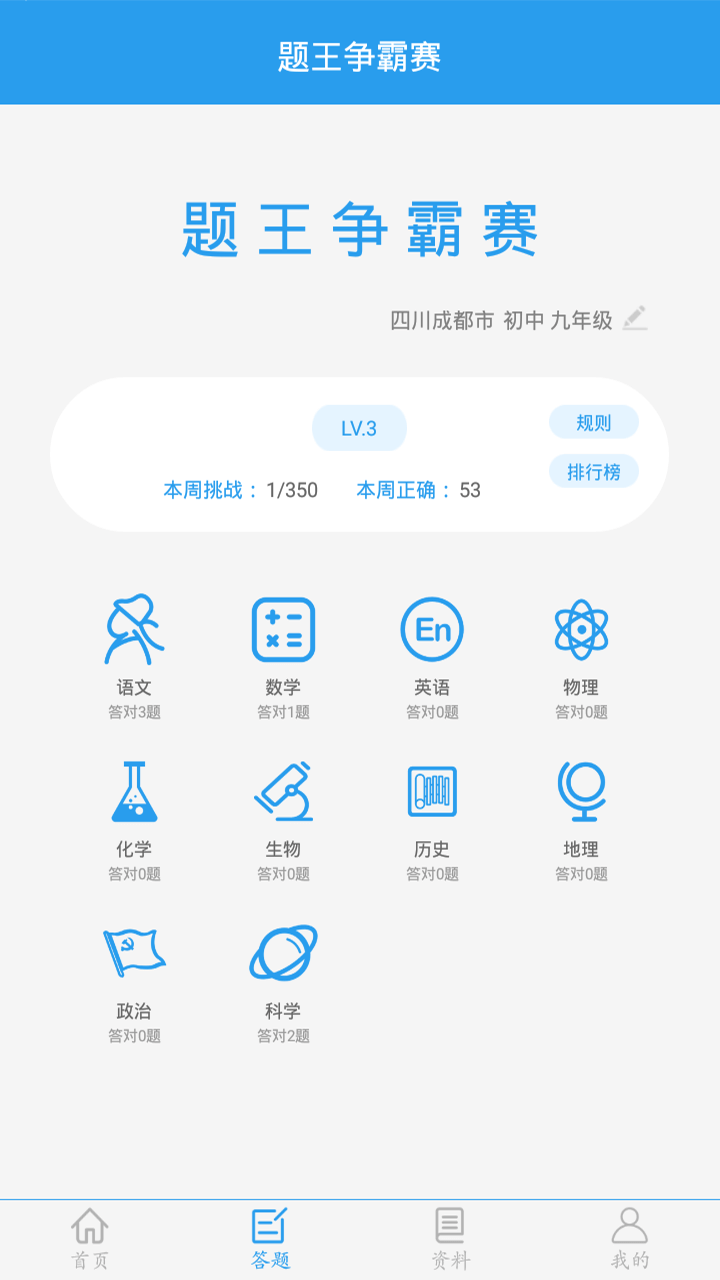
Task: Tap the LV.3 level badge
Action: (x=359, y=427)
